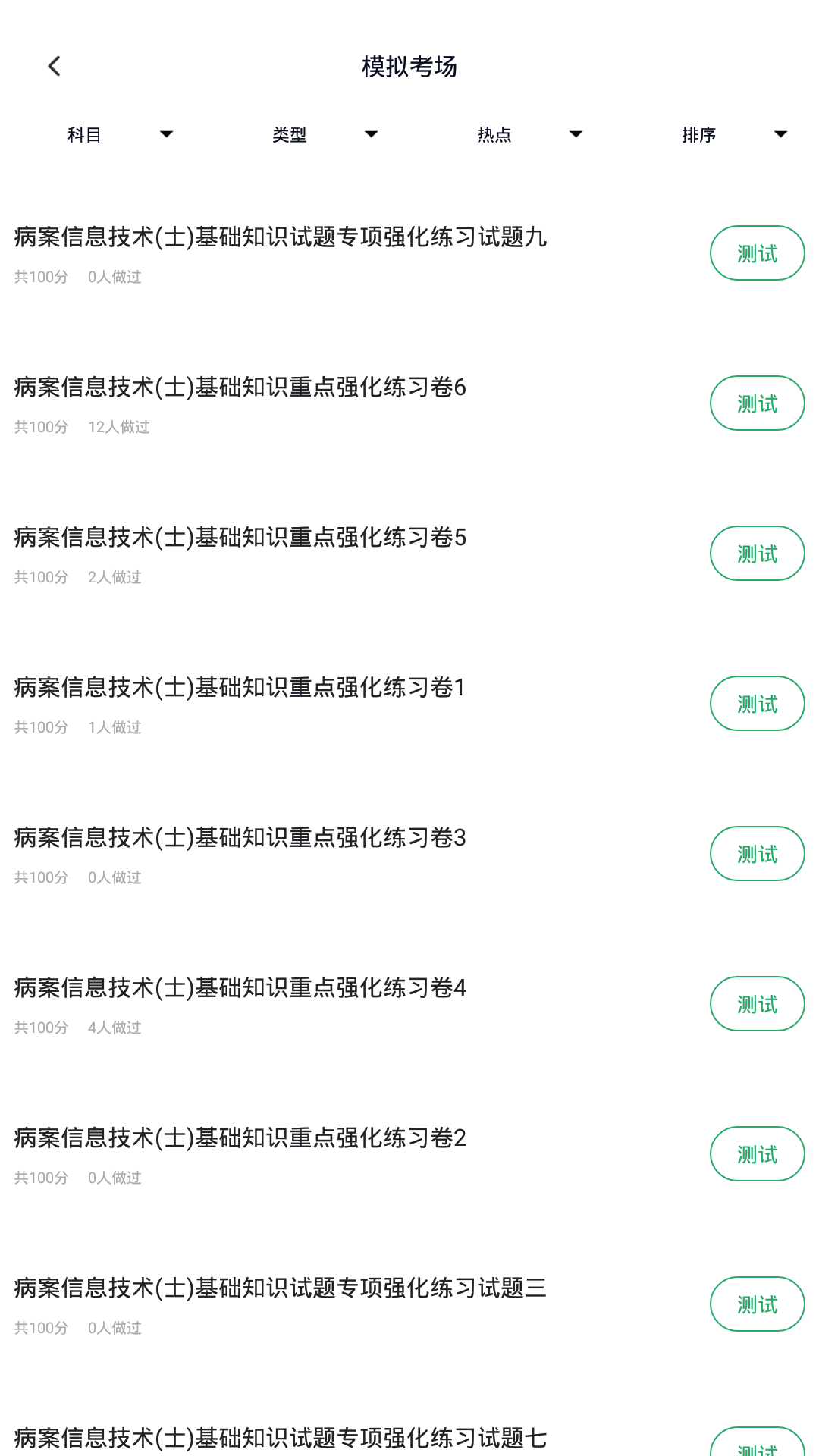819x1456 pixels.
Task: Start 测试 for 重点强化练习卷2
Action: click(x=757, y=1154)
